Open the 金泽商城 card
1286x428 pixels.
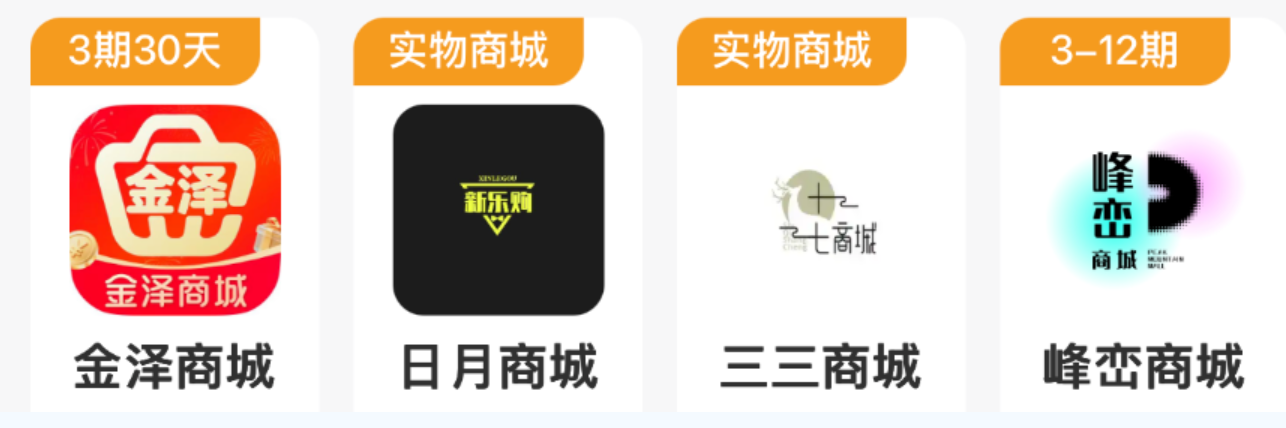(174, 211)
